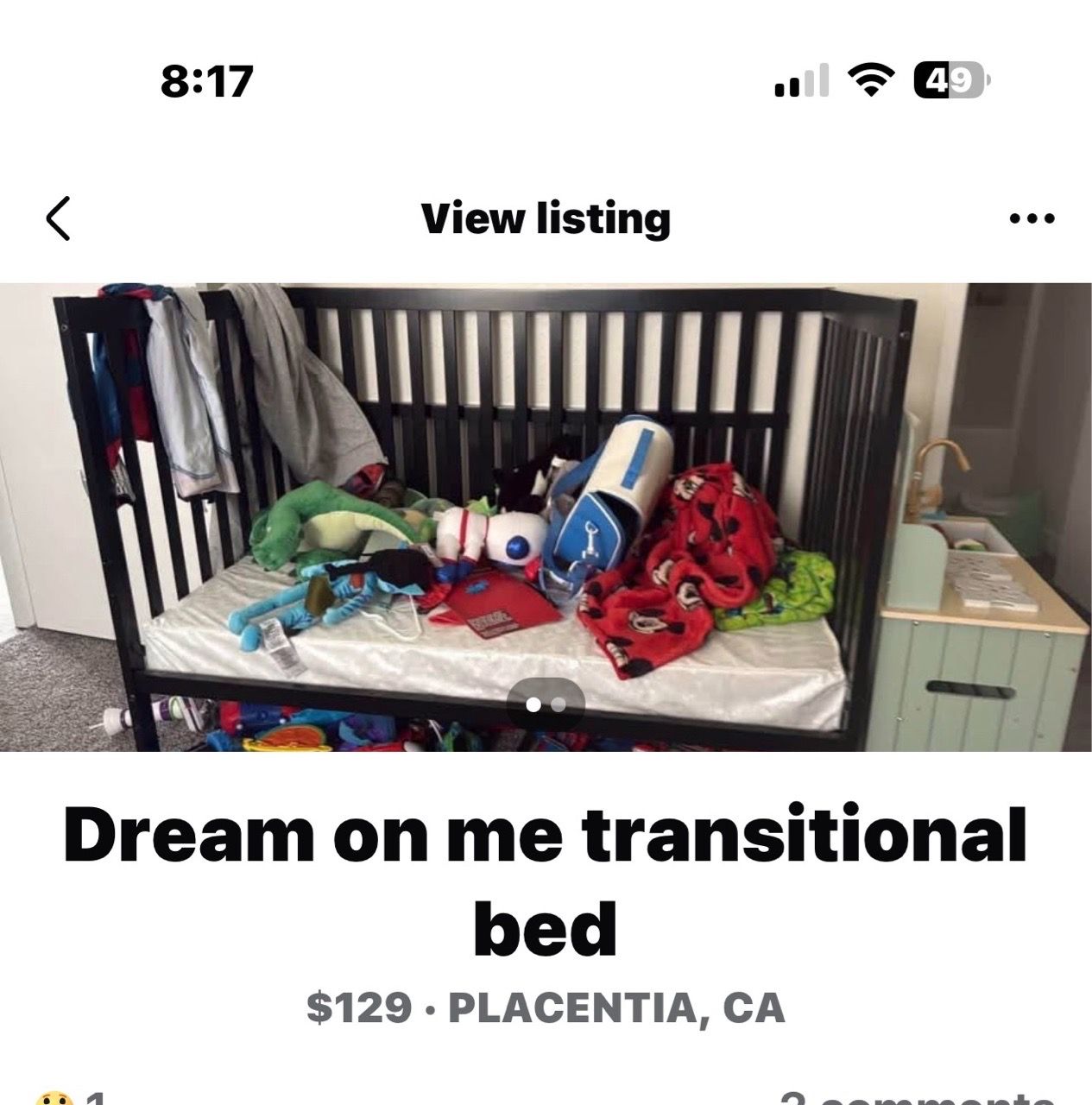The width and height of the screenshot is (1092, 1105).
Task: Open the crib listing photo
Action: click(546, 517)
